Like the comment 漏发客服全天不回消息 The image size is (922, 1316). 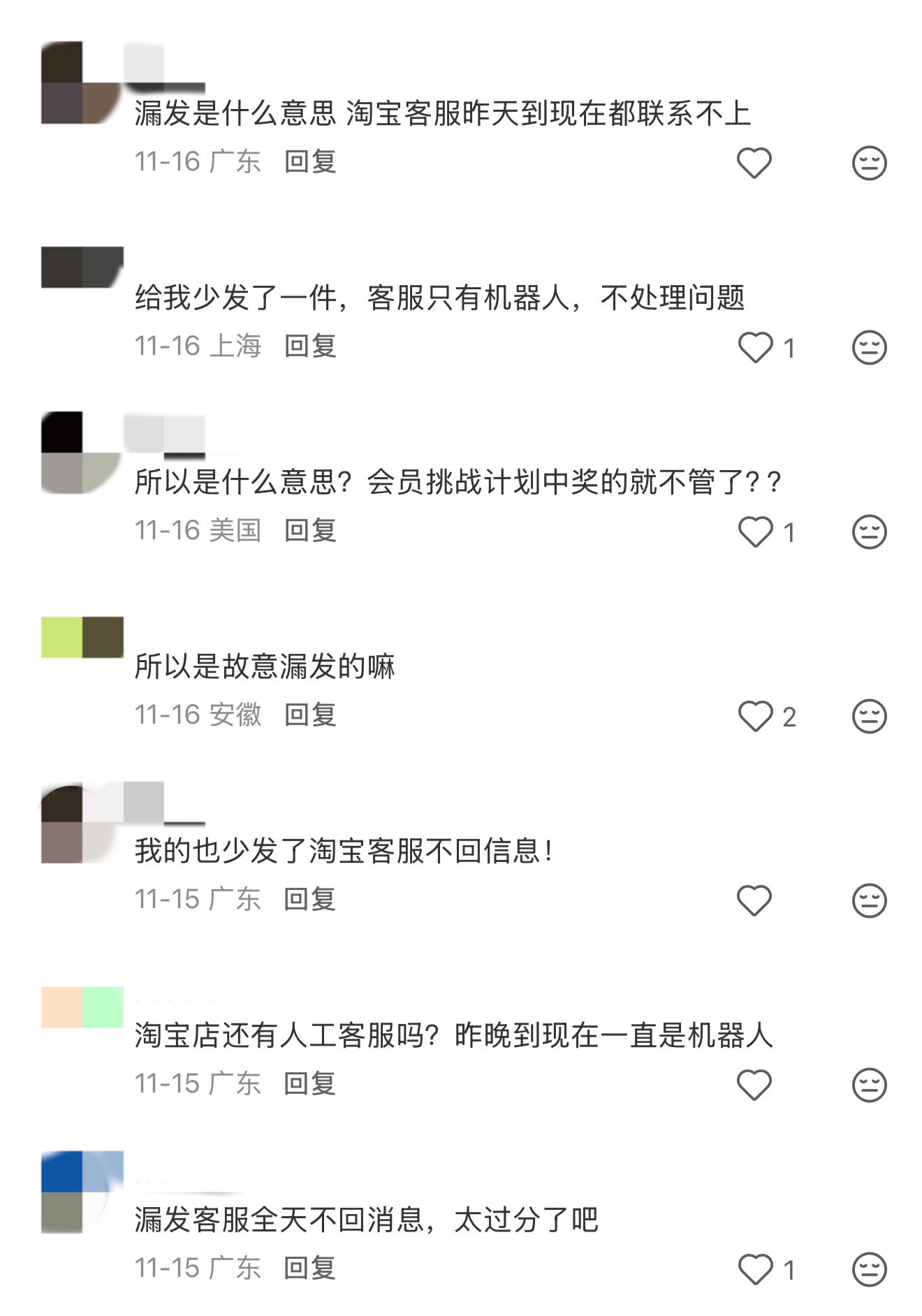pyautogui.click(x=755, y=1270)
